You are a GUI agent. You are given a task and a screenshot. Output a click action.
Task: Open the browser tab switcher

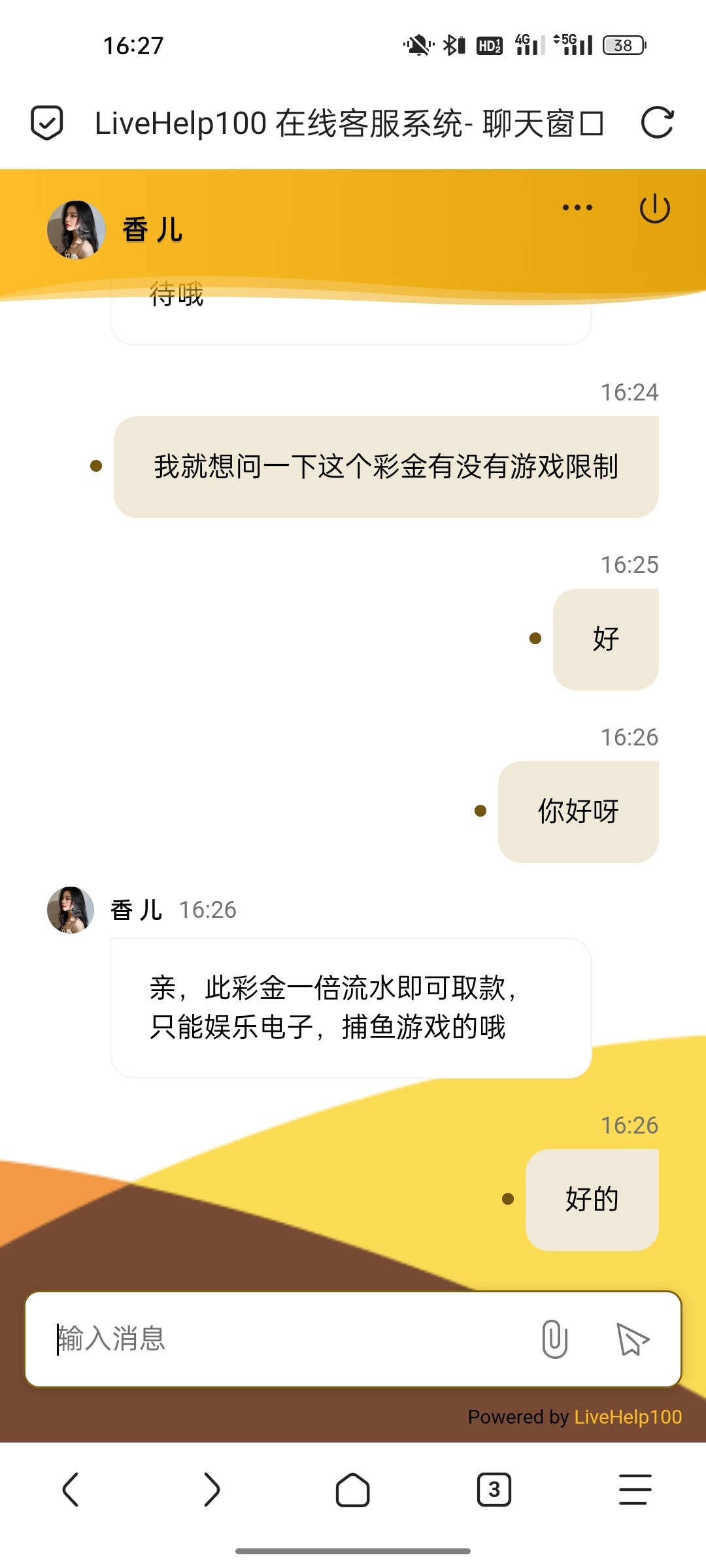click(494, 1490)
